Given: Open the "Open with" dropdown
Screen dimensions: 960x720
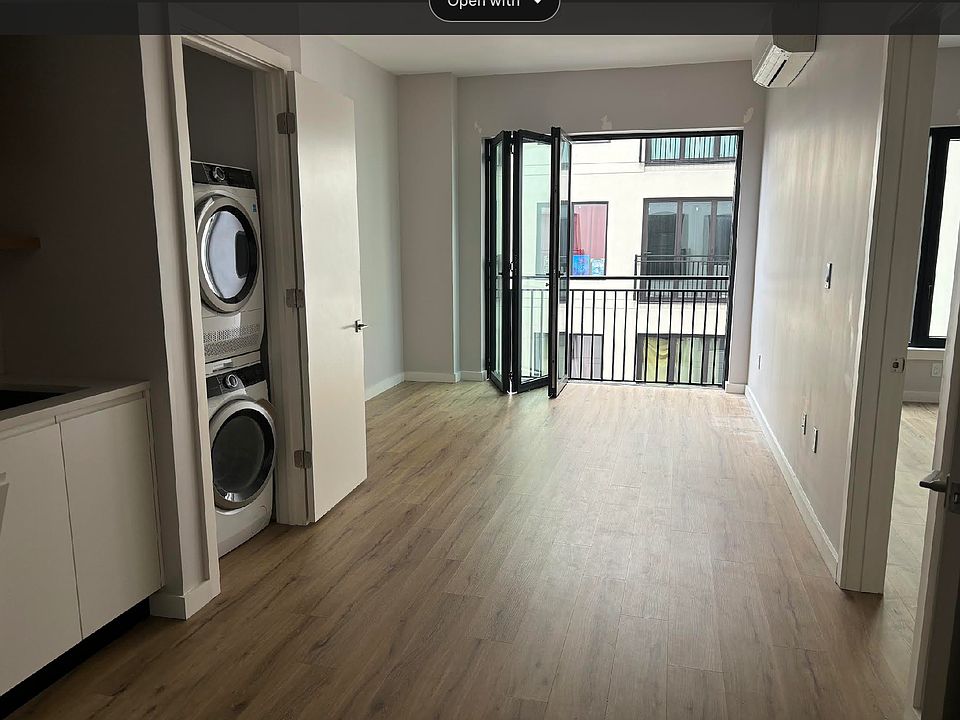Looking at the screenshot, I should click(494, 4).
